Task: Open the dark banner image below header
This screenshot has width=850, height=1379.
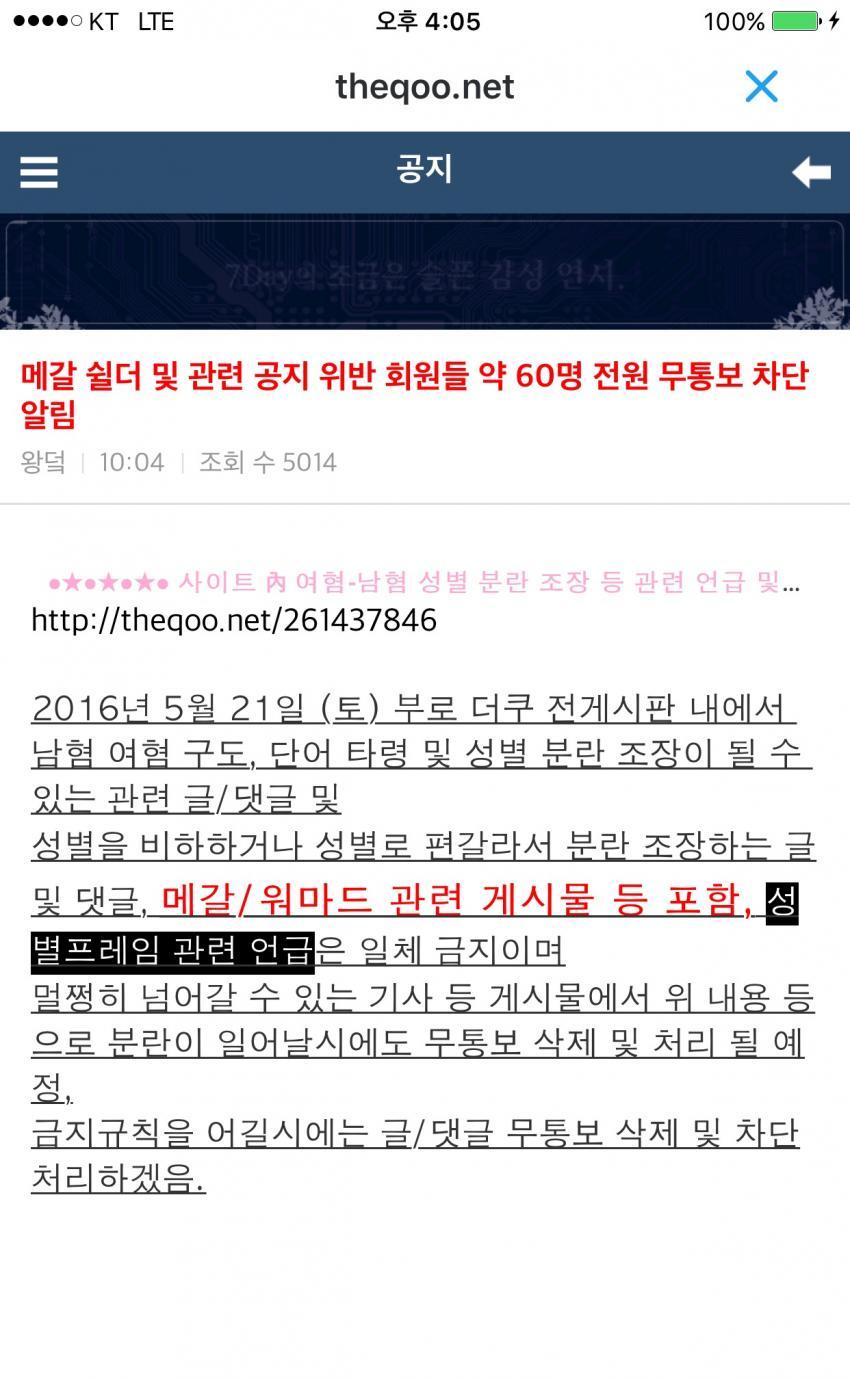Action: (425, 272)
